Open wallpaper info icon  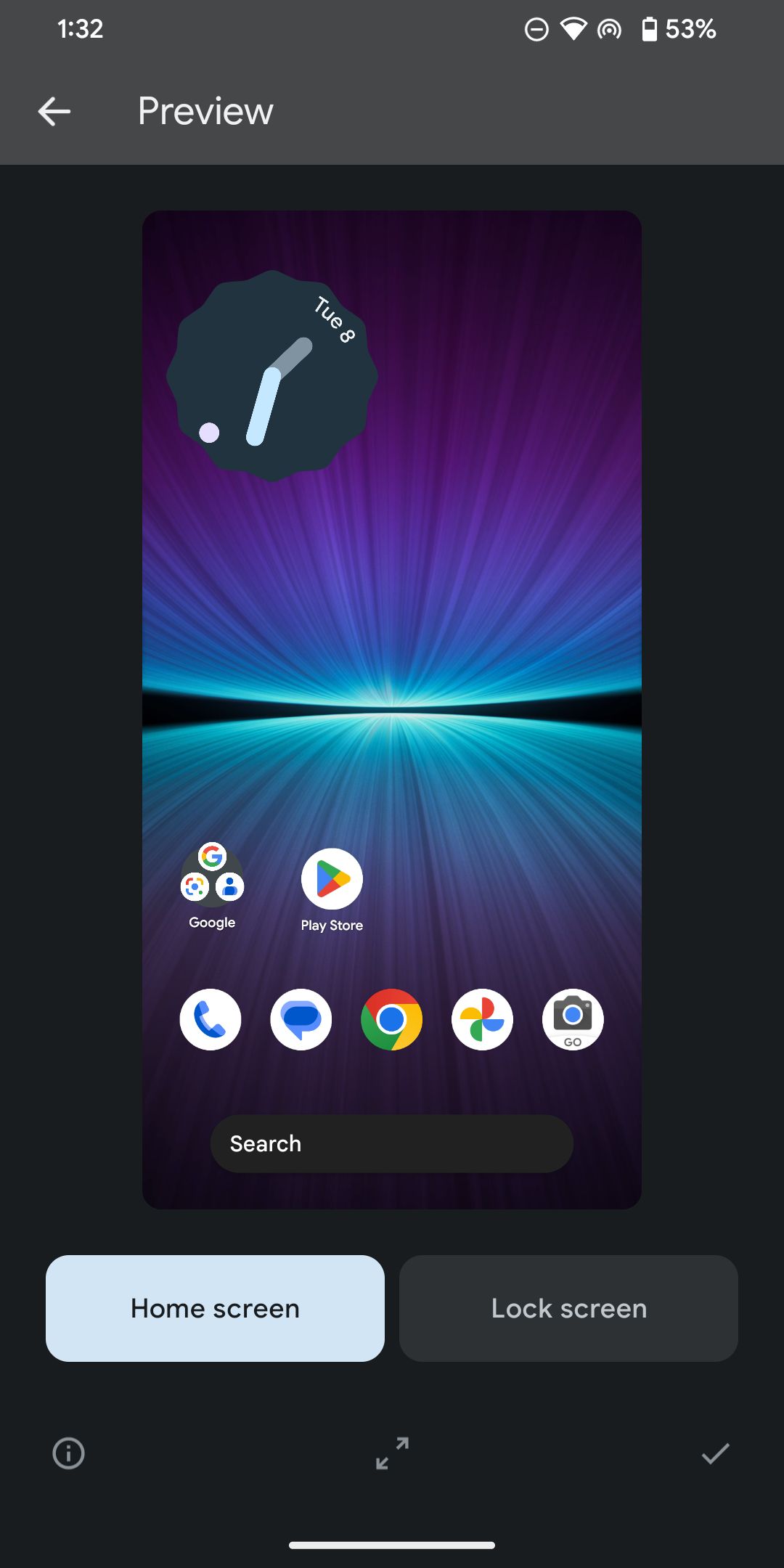tap(69, 1453)
